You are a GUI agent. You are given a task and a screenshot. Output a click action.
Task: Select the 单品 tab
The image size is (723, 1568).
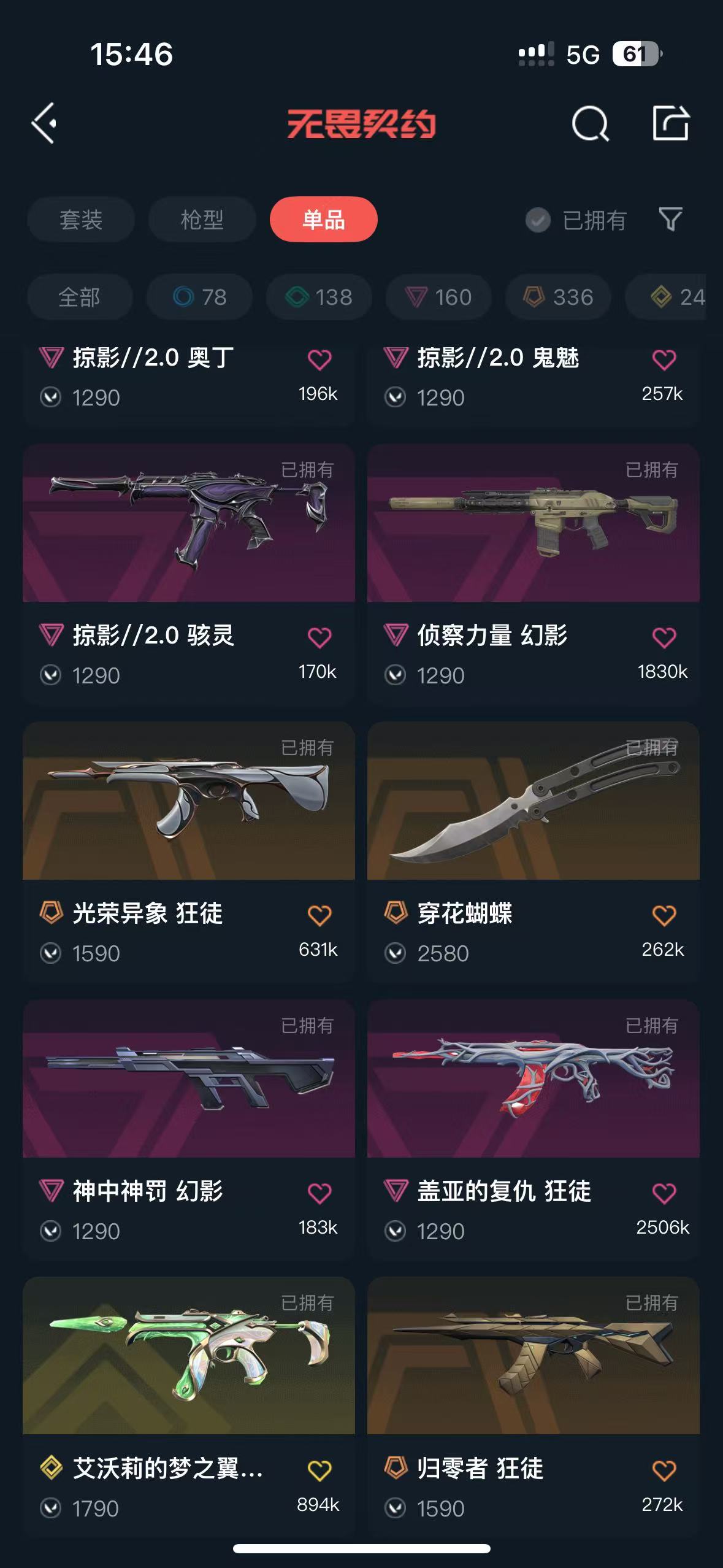pyautogui.click(x=323, y=220)
